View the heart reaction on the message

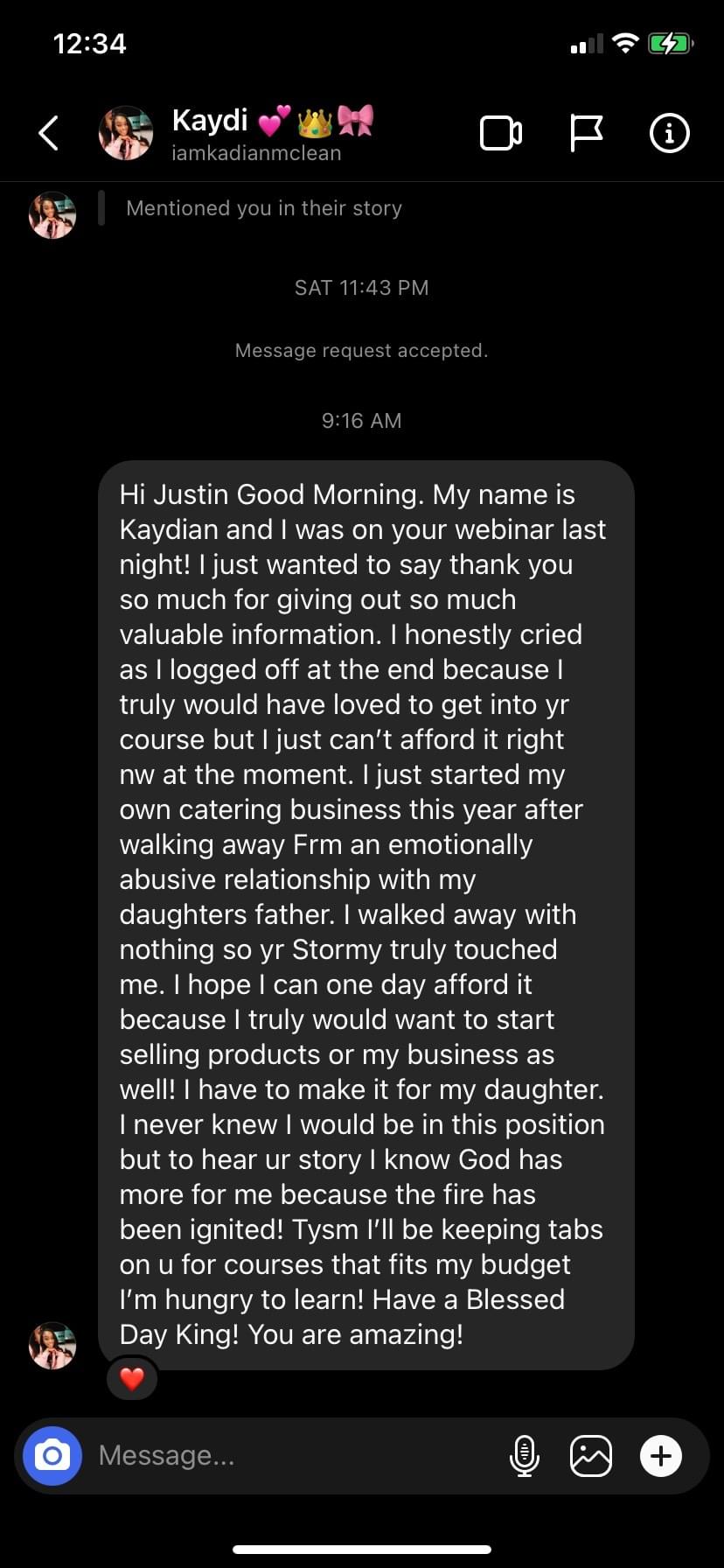pos(131,1379)
